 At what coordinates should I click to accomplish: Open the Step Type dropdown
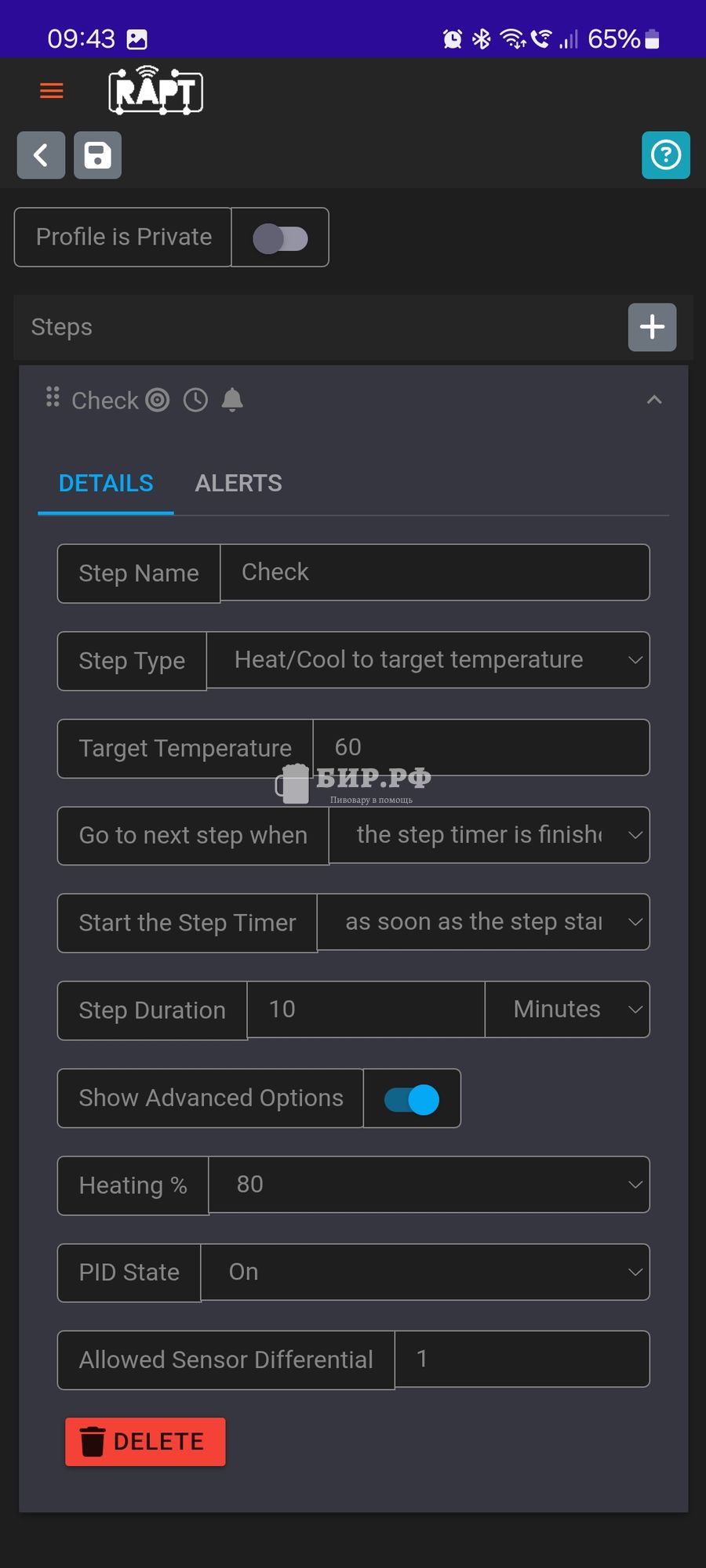click(x=428, y=660)
